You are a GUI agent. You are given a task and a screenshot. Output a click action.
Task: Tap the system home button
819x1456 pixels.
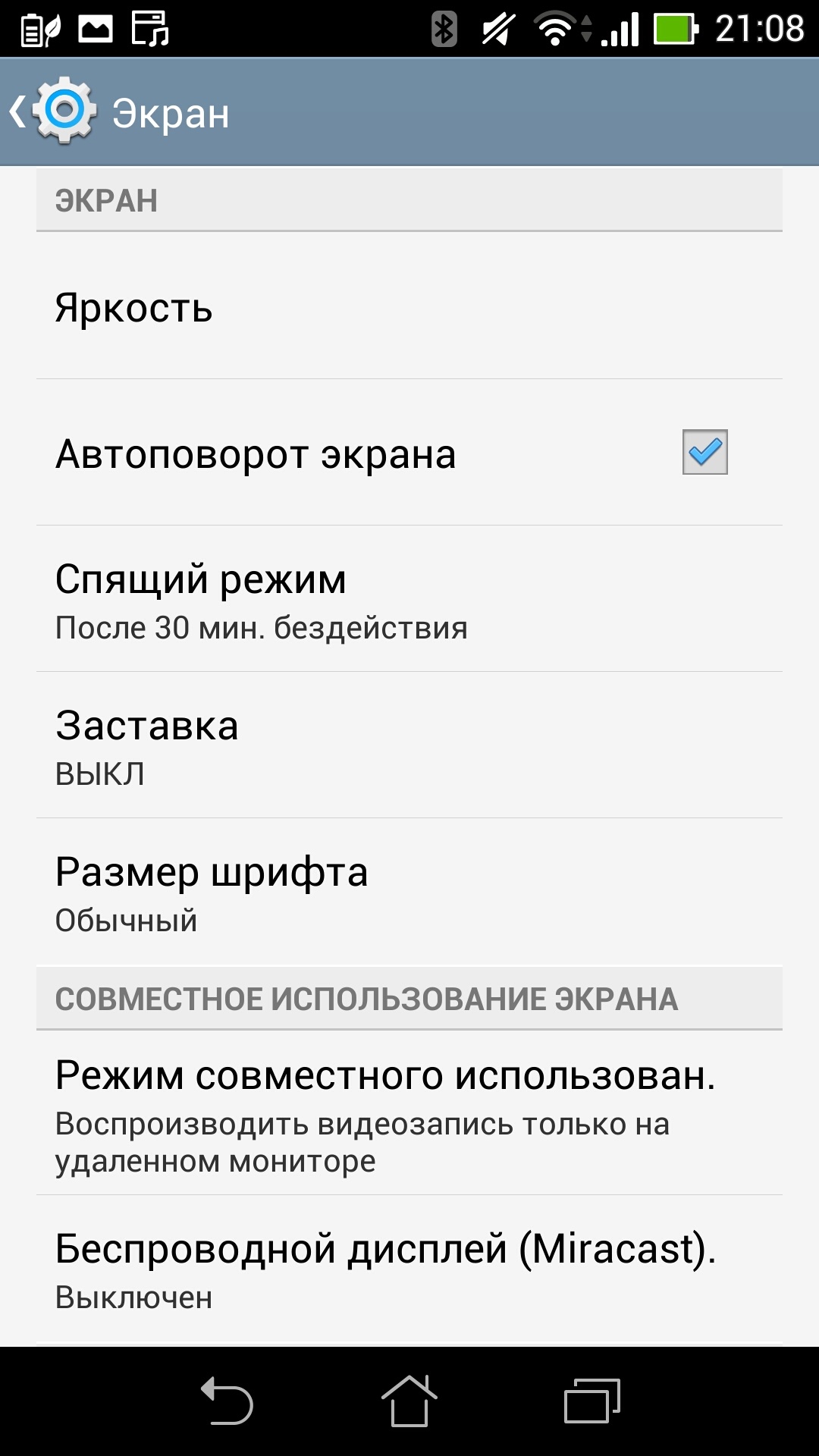point(409,1401)
